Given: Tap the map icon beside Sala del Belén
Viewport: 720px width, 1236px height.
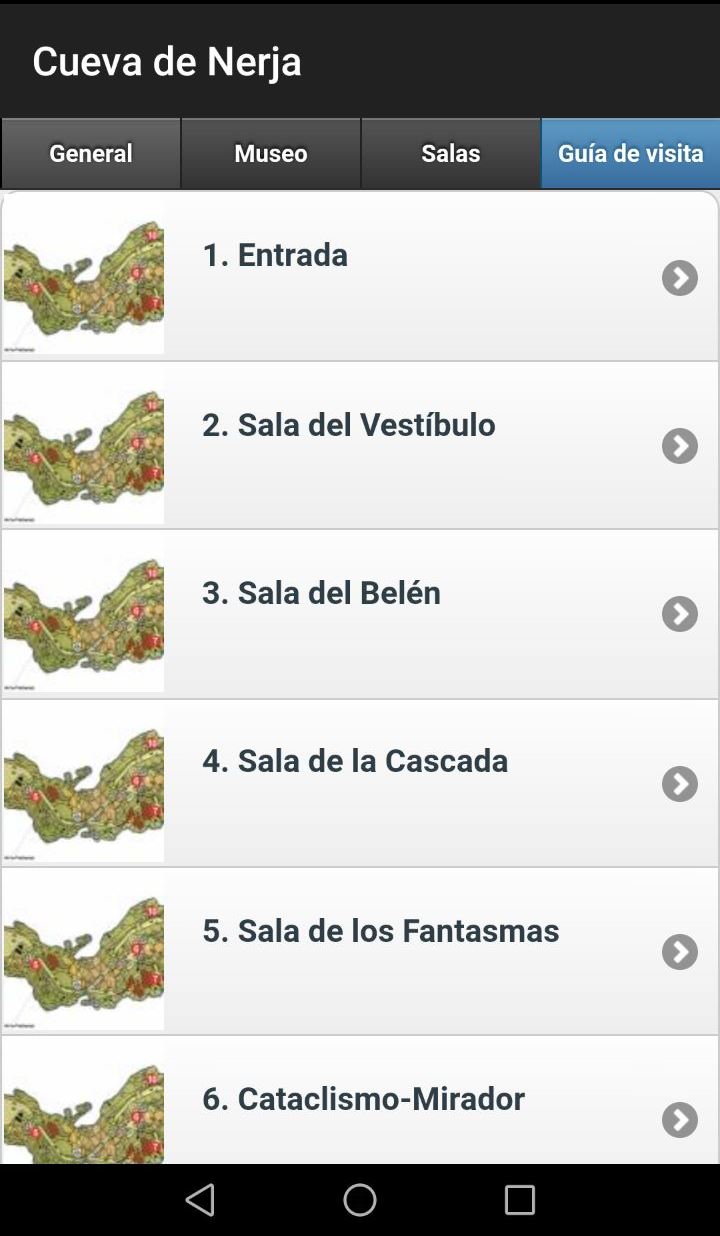Looking at the screenshot, I should pyautogui.click(x=84, y=612).
